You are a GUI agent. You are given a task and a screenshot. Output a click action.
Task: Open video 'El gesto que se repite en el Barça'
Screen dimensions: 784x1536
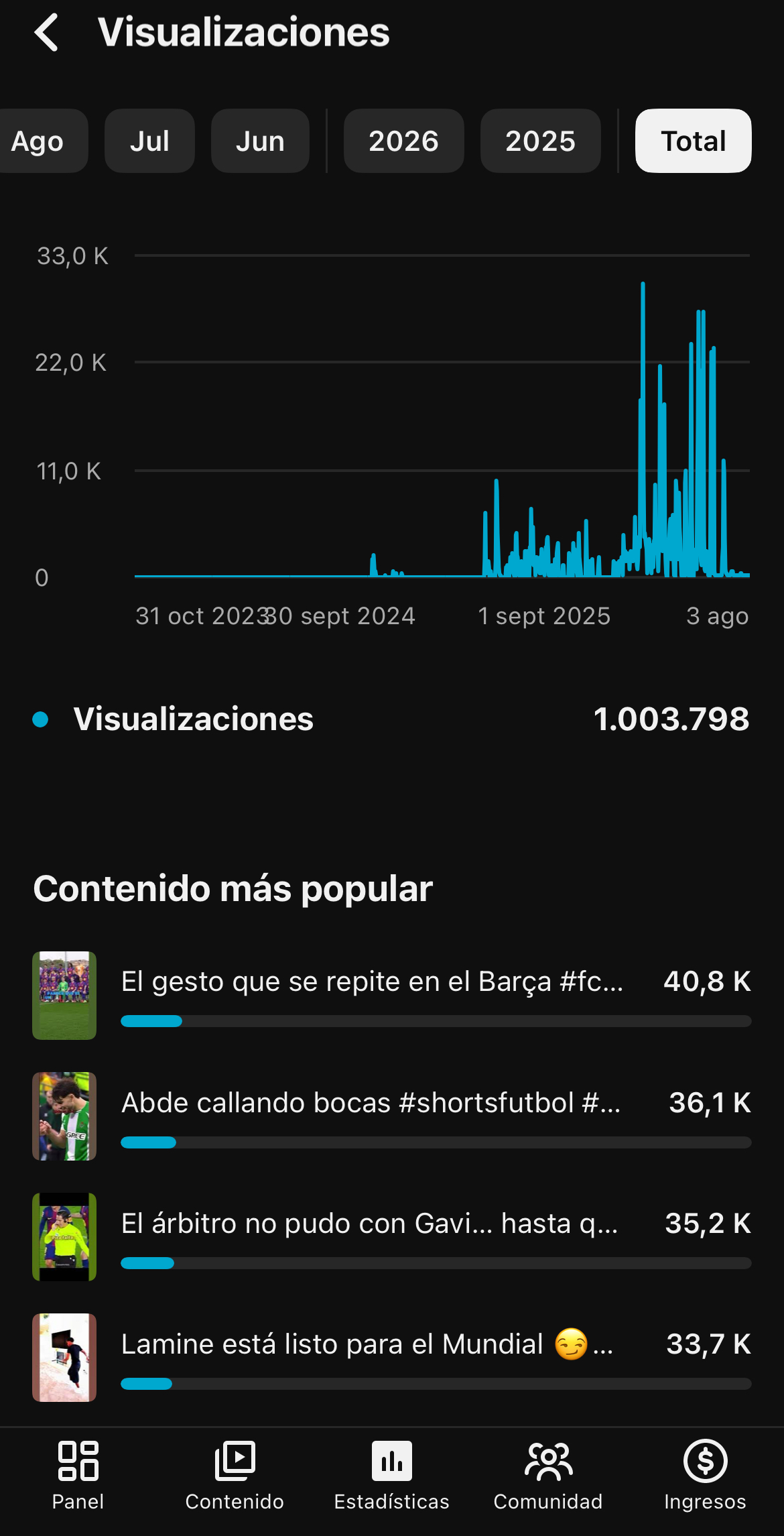click(392, 996)
